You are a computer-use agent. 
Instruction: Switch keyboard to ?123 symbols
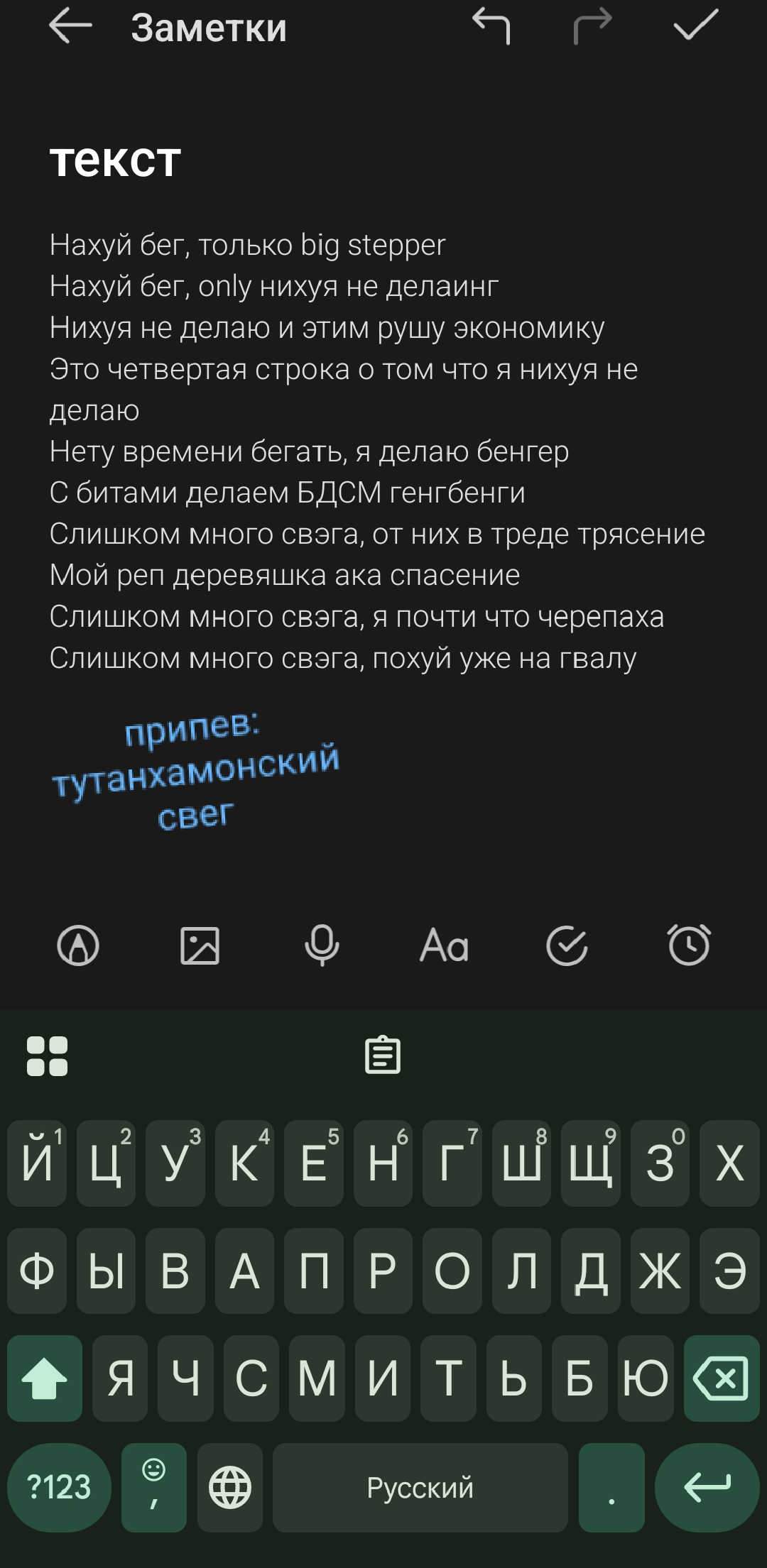(59, 1487)
